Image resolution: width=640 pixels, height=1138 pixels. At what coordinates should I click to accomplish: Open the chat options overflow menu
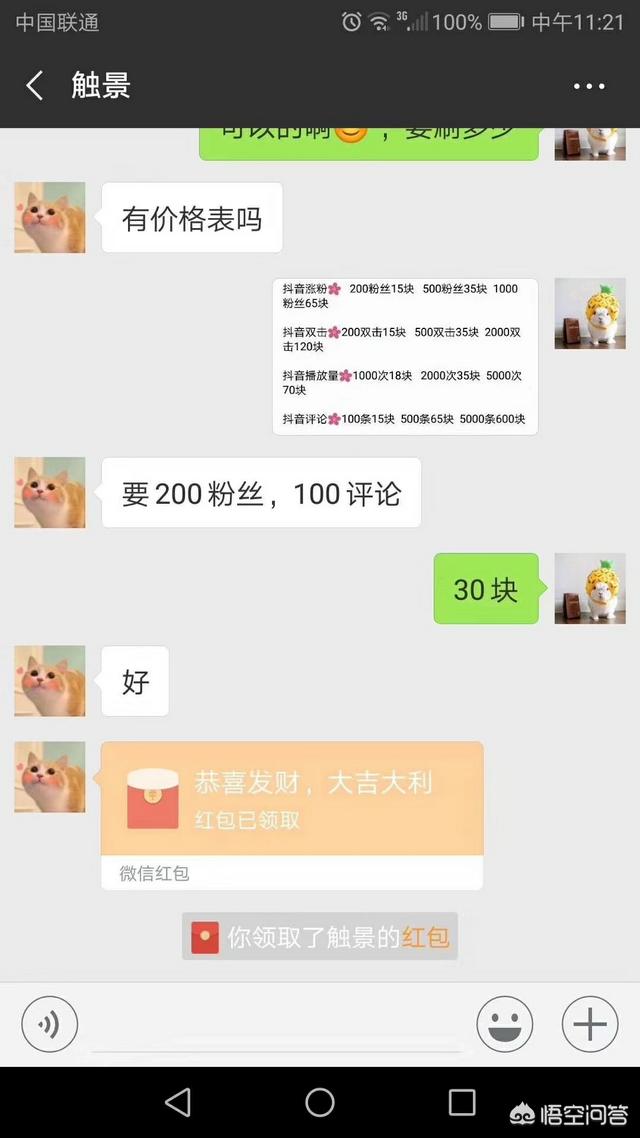(x=589, y=87)
